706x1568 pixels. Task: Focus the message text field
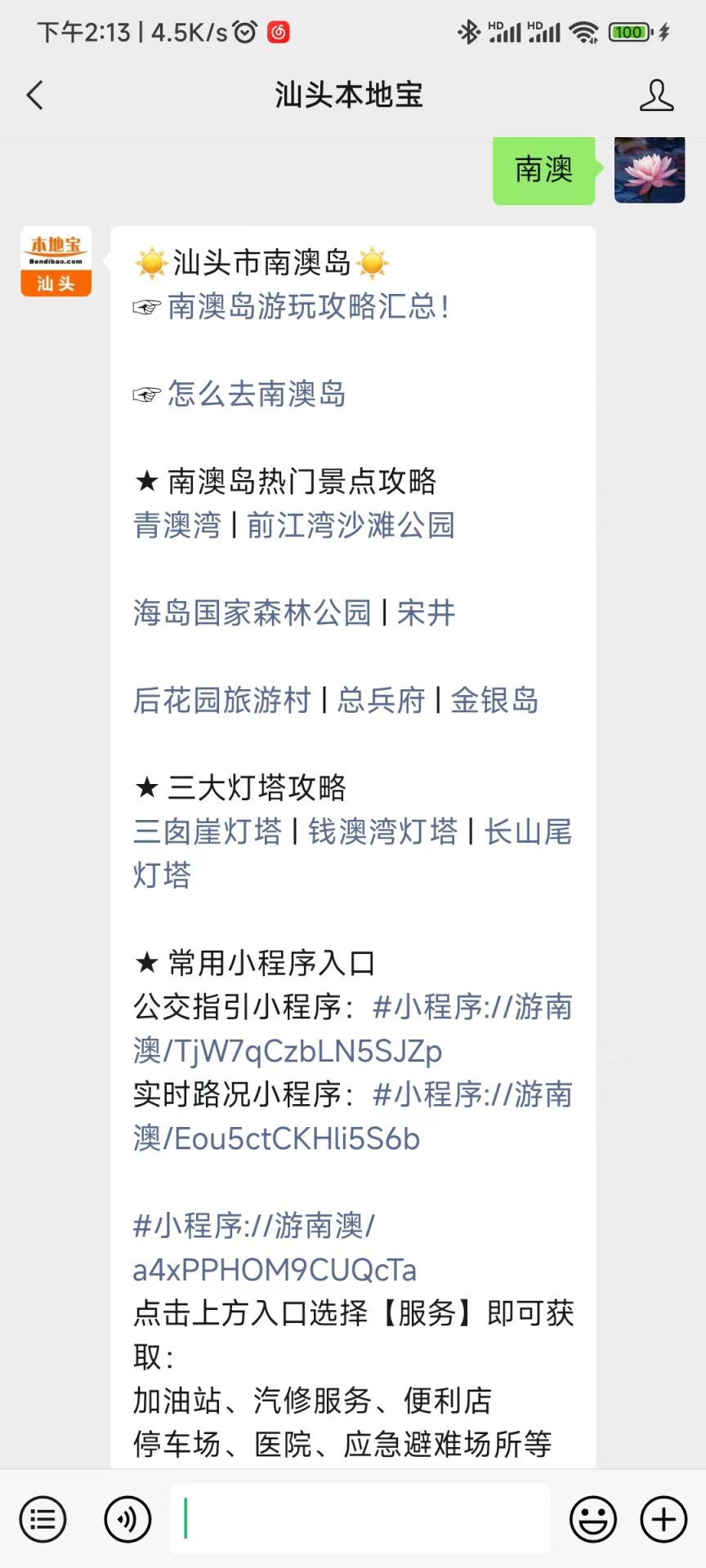(x=360, y=1519)
